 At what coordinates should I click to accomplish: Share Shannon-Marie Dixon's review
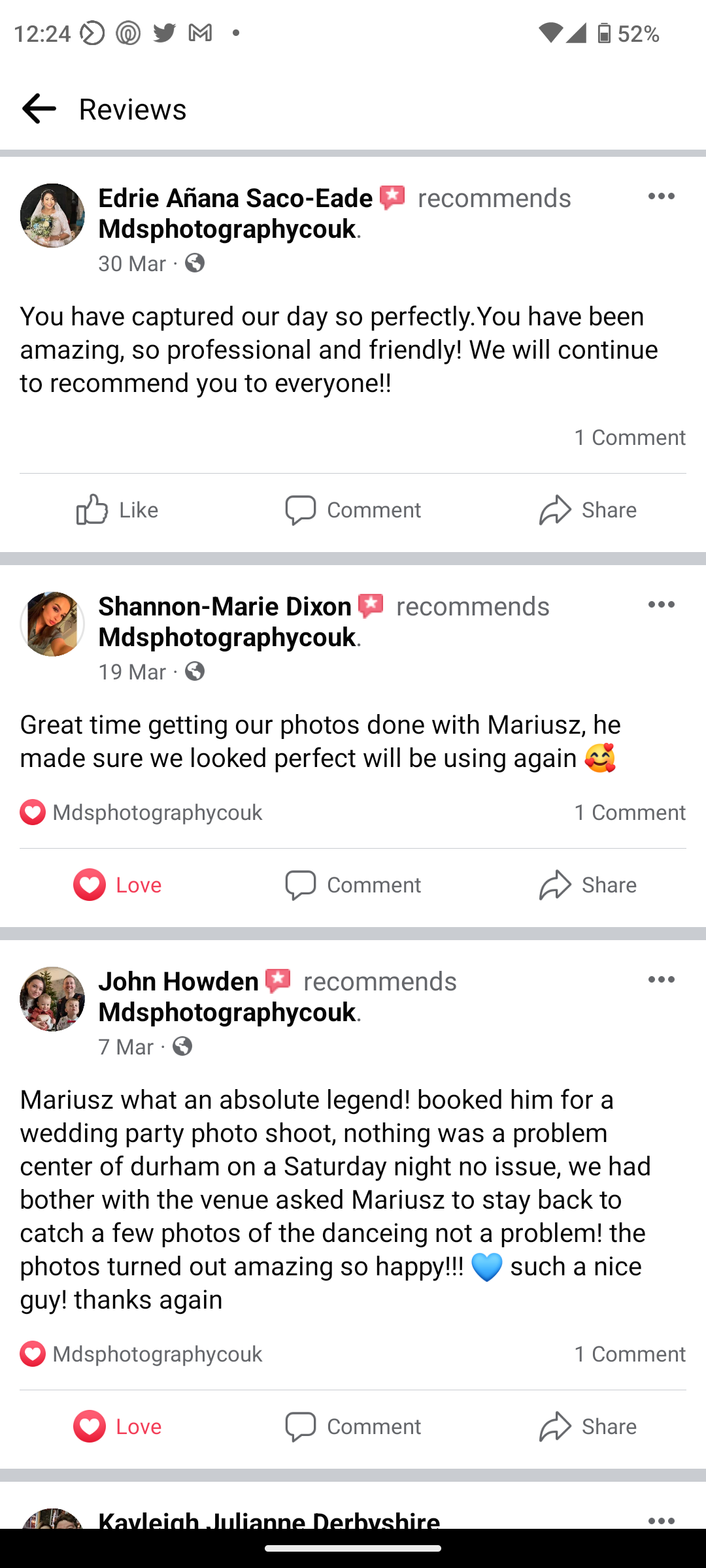(588, 885)
